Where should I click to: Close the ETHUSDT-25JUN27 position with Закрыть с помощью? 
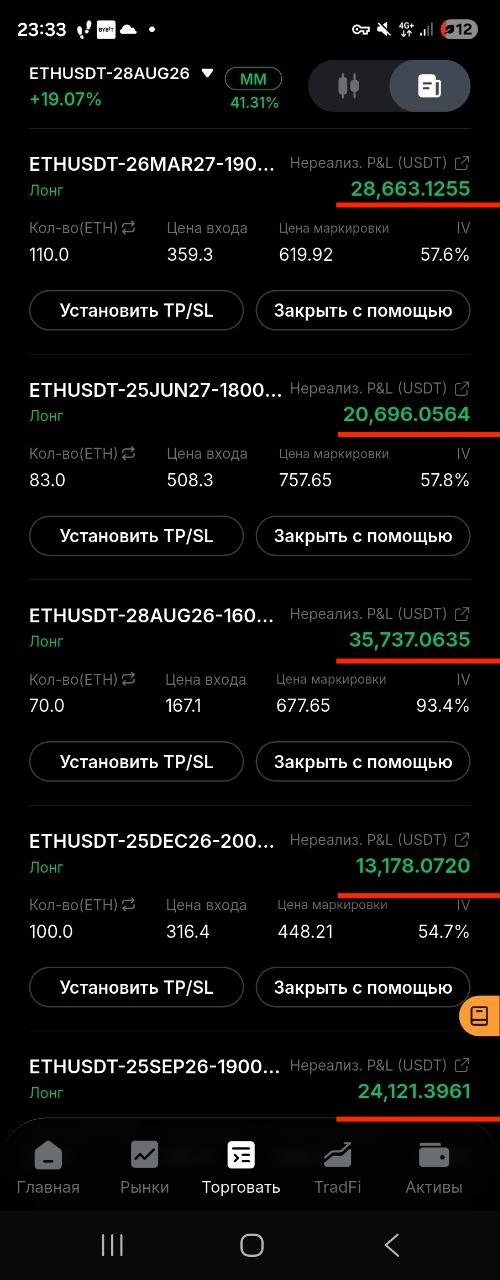click(363, 536)
